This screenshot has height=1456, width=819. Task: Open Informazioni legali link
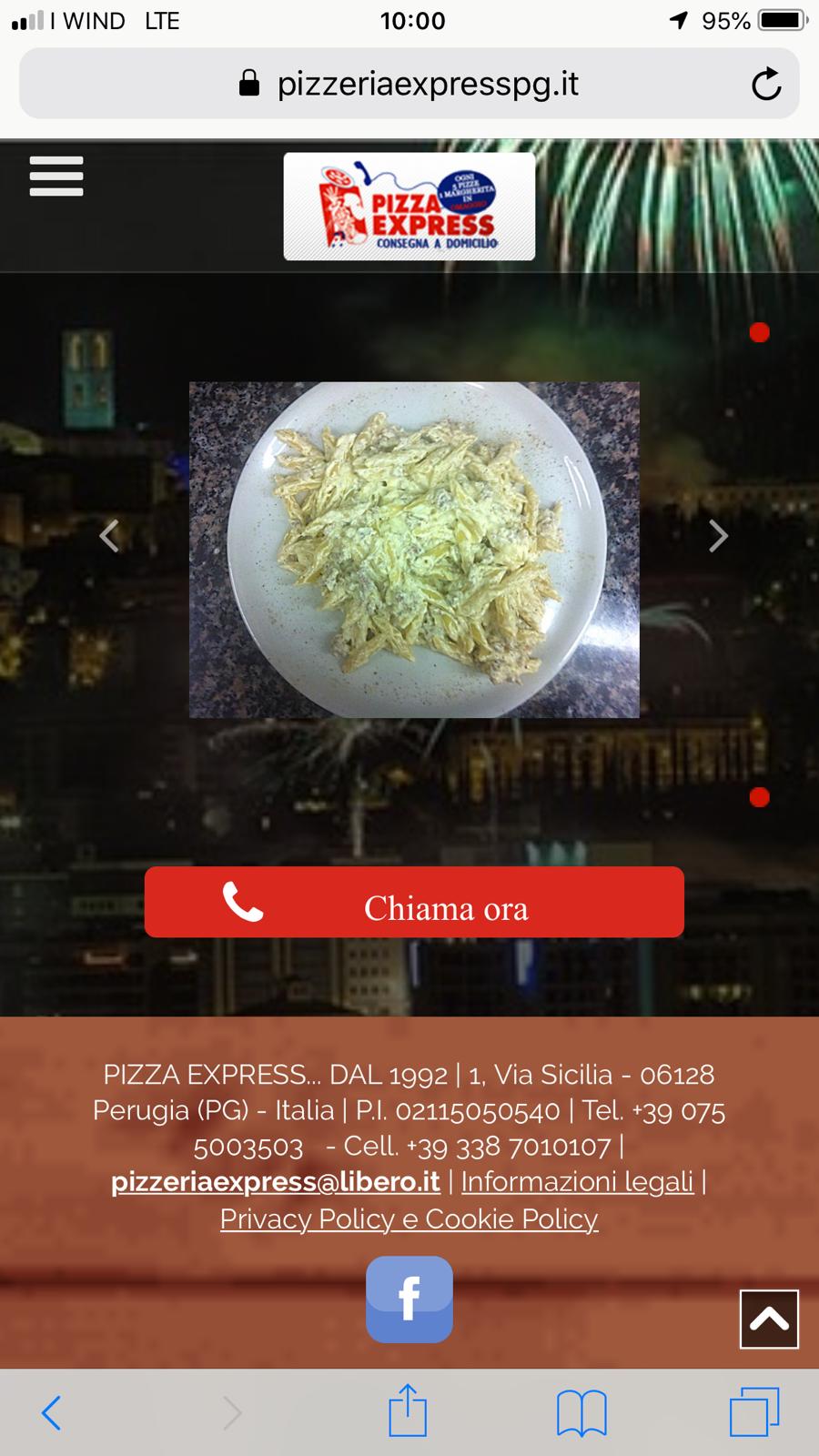(x=577, y=1181)
